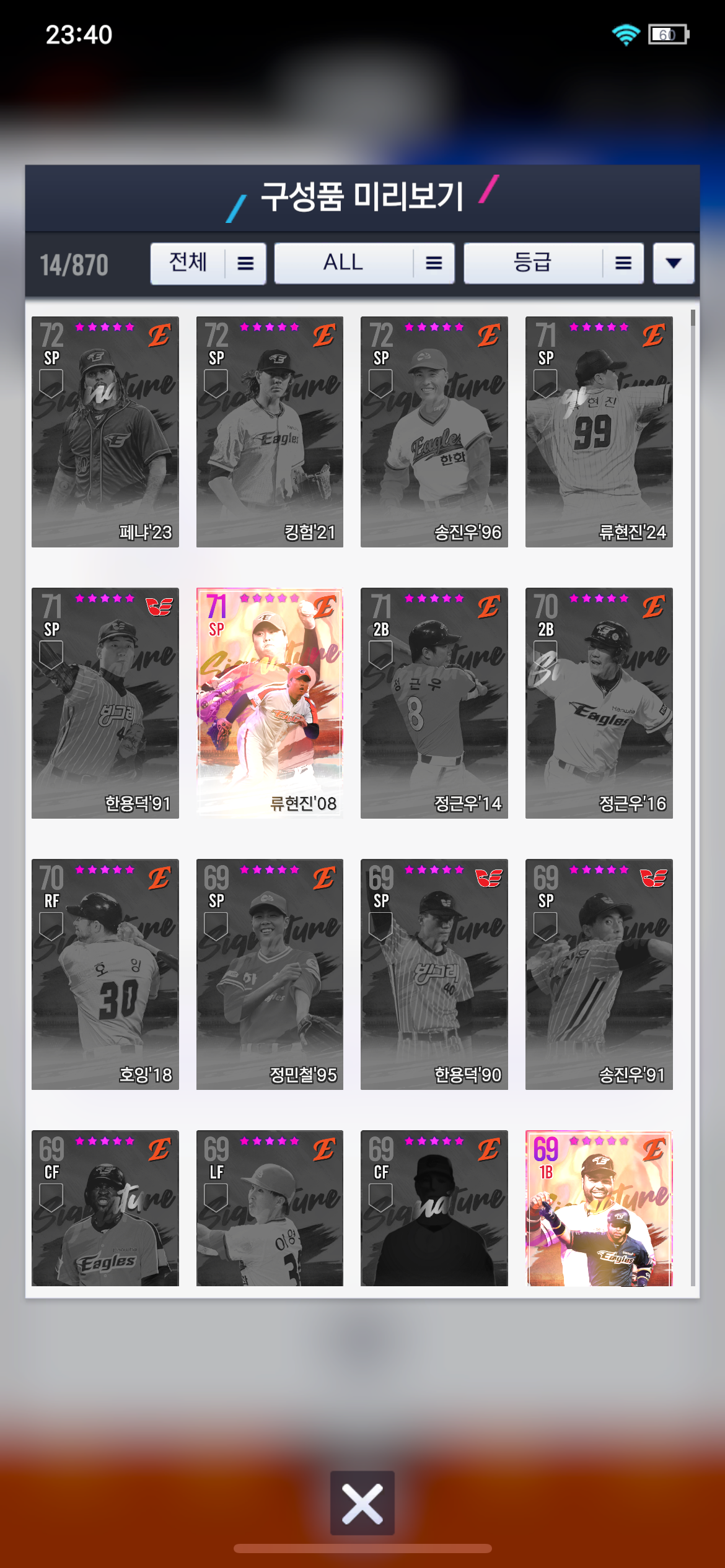Select the 정민철'95 card

coord(270,974)
